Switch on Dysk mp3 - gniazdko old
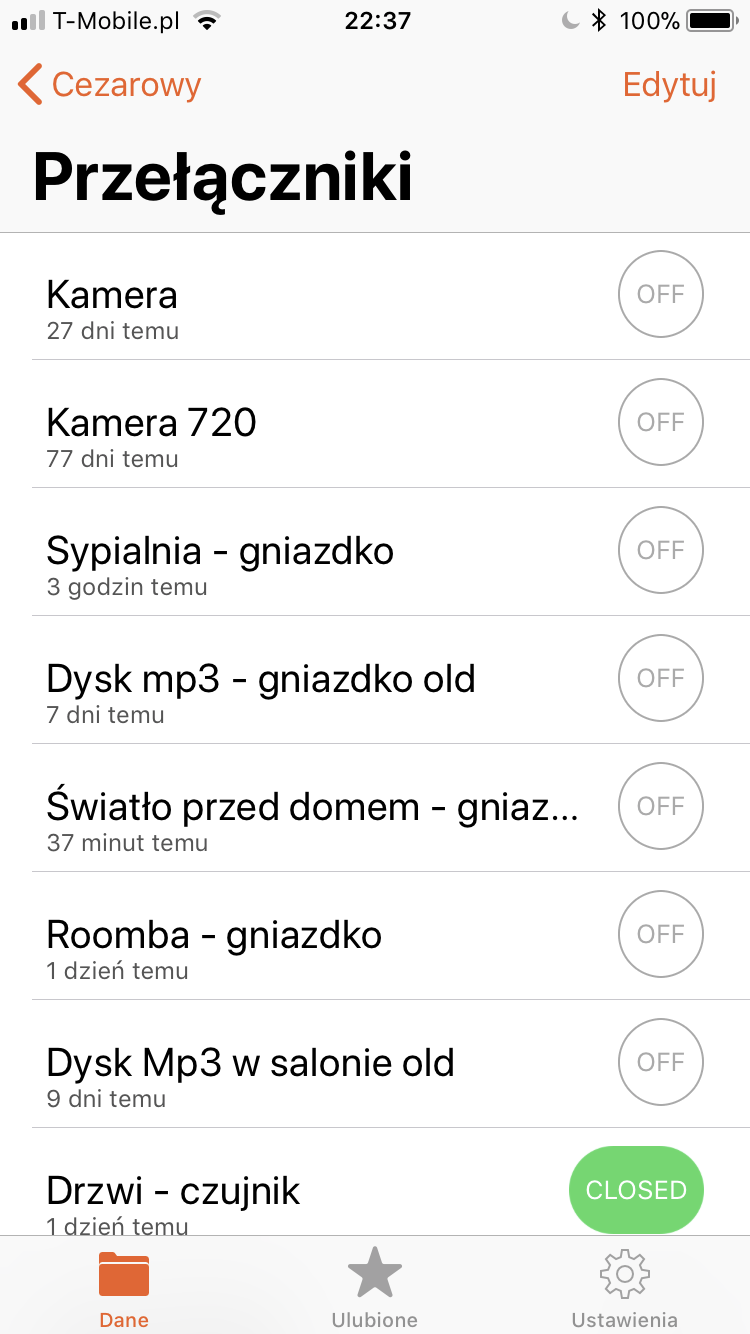 click(660, 679)
